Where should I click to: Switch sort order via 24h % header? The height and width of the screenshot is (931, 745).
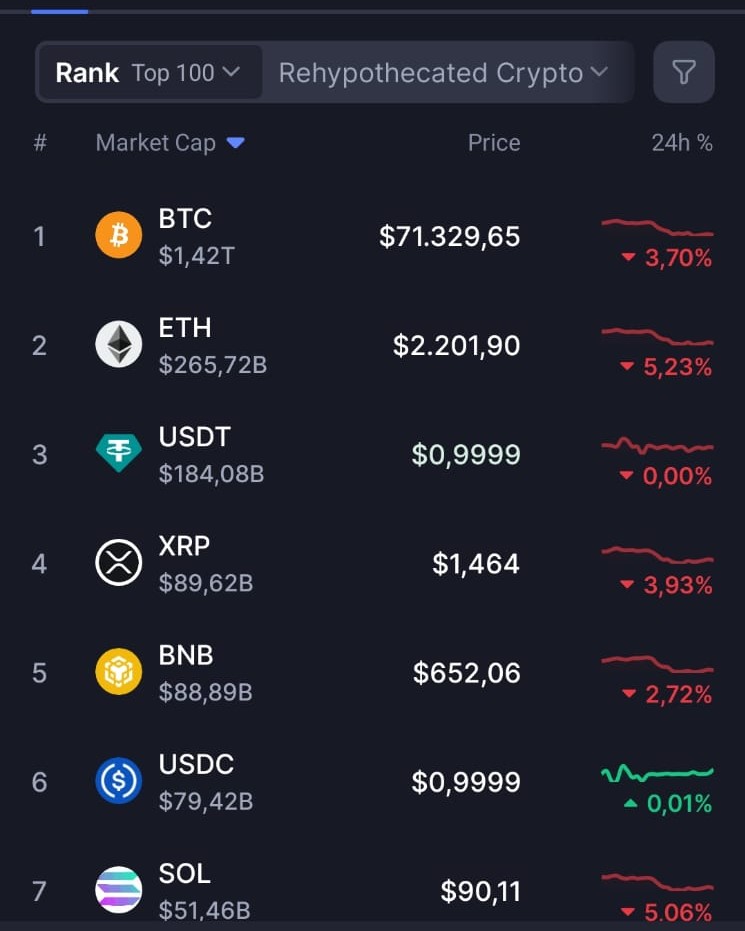682,143
